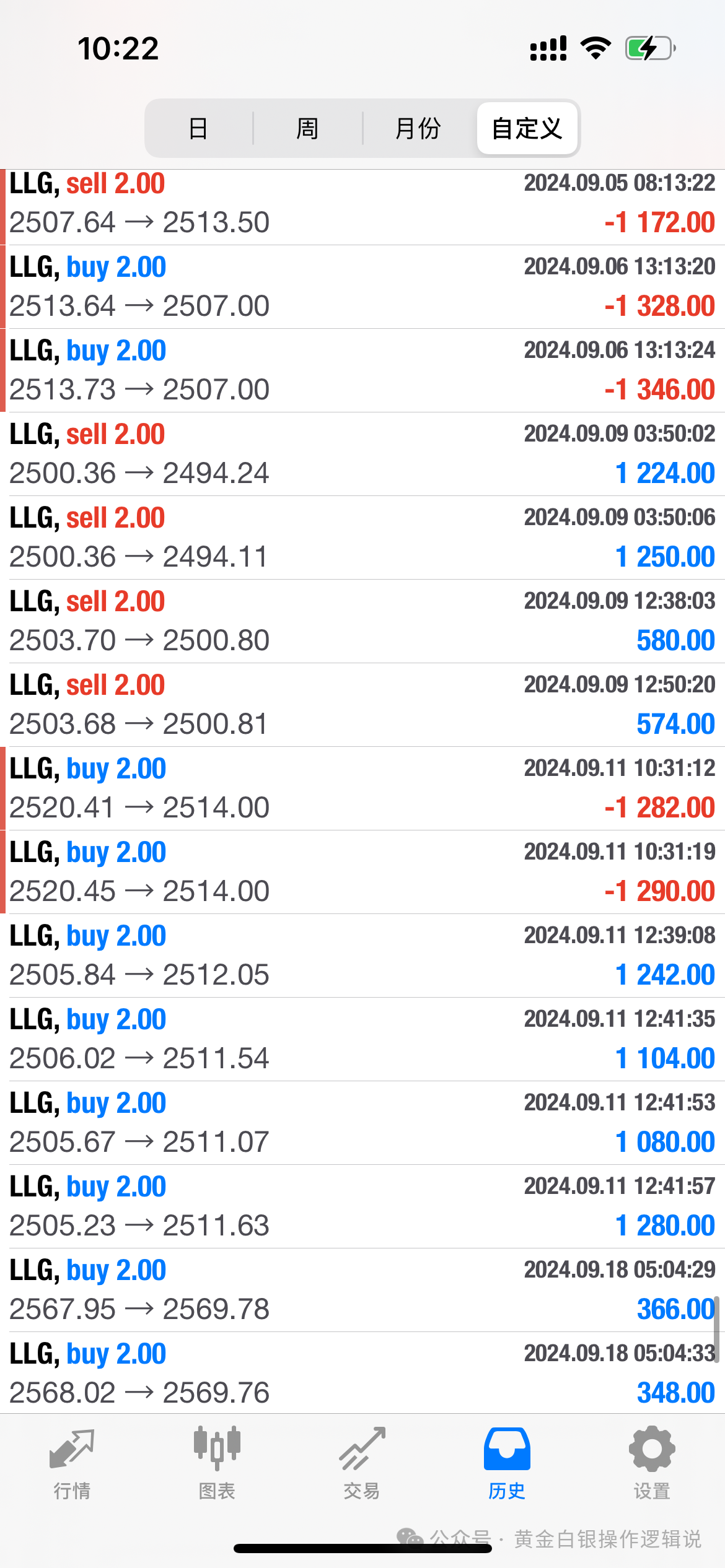This screenshot has height=1568, width=725.
Task: Select the 自定义 custom period tab
Action: click(527, 128)
